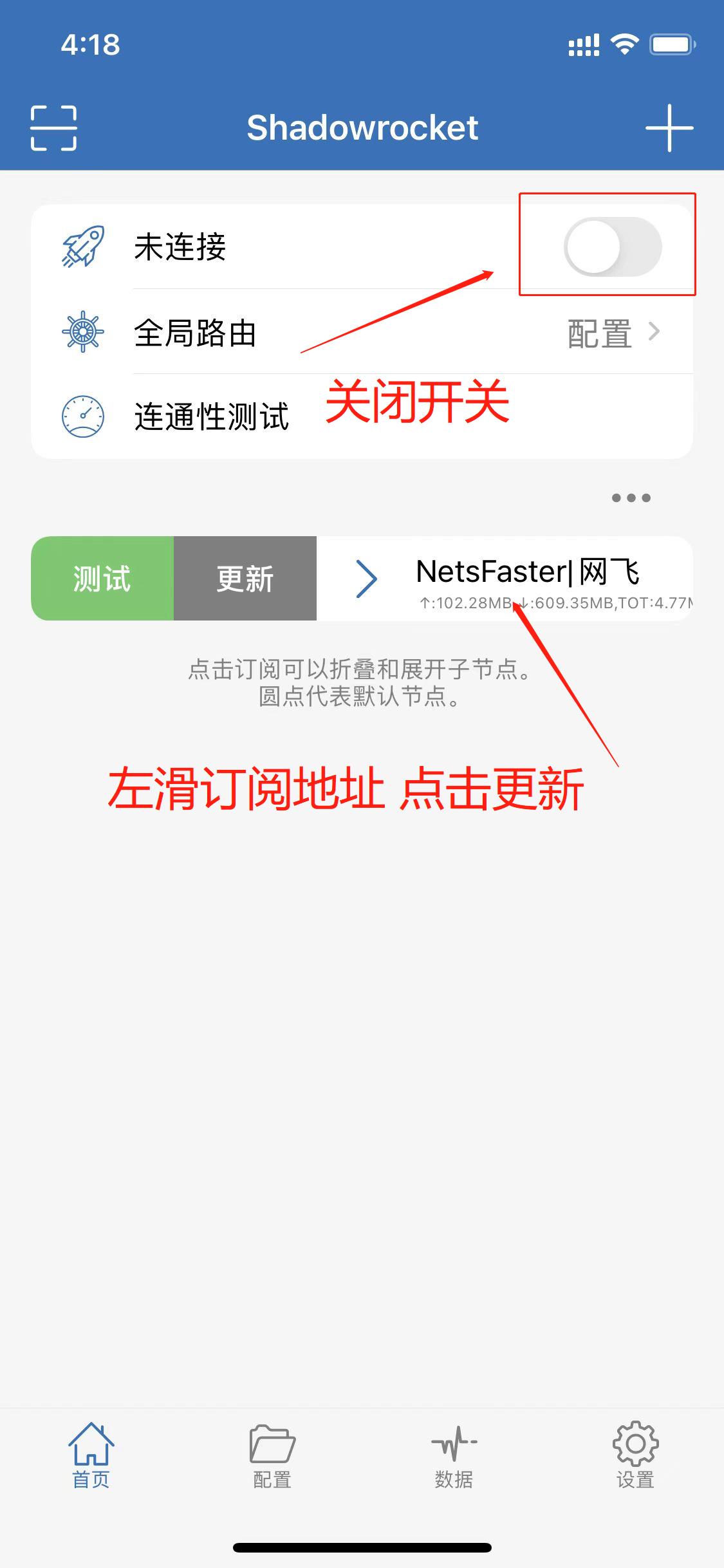Open the QR code scanner
This screenshot has width=724, height=1568.
53,128
